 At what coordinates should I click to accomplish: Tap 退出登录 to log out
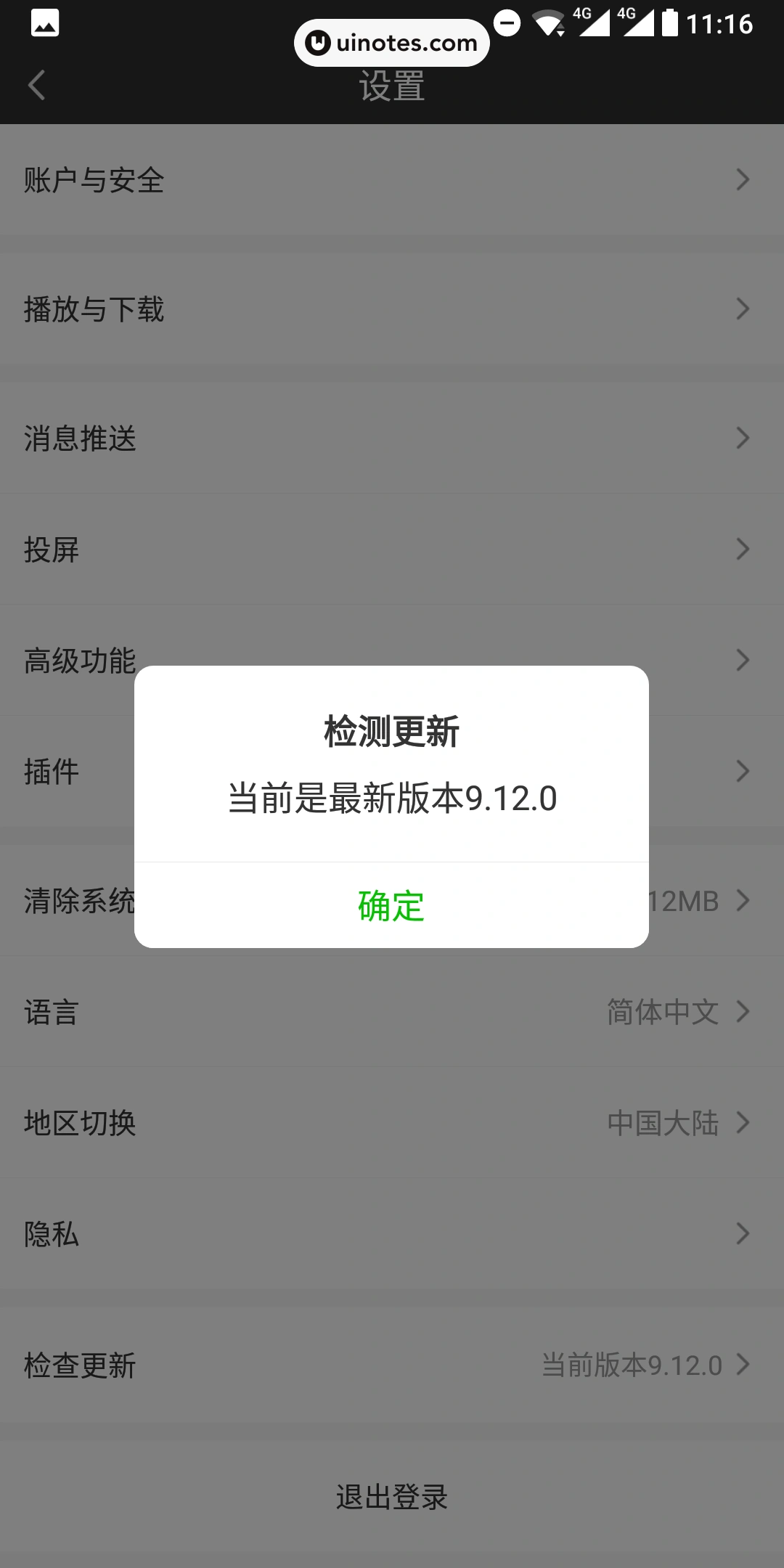tap(392, 1497)
